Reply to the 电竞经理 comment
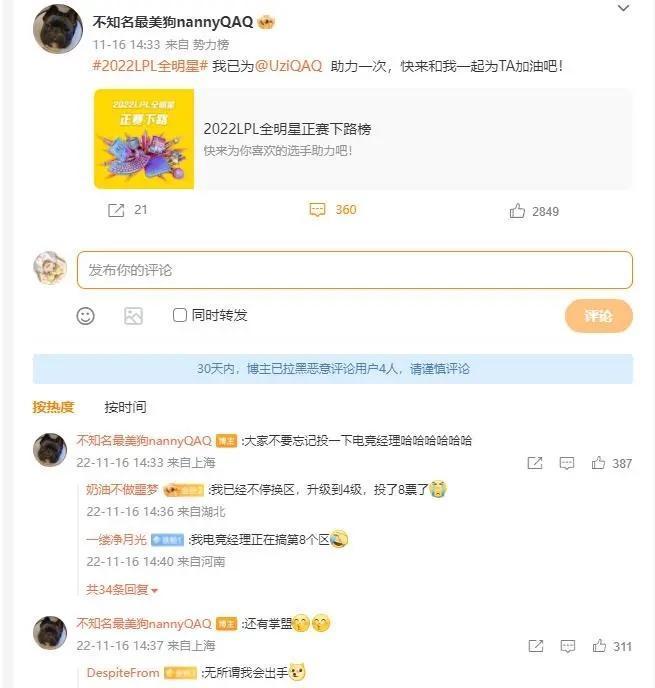Image resolution: width=655 pixels, height=688 pixels. [x=567, y=463]
